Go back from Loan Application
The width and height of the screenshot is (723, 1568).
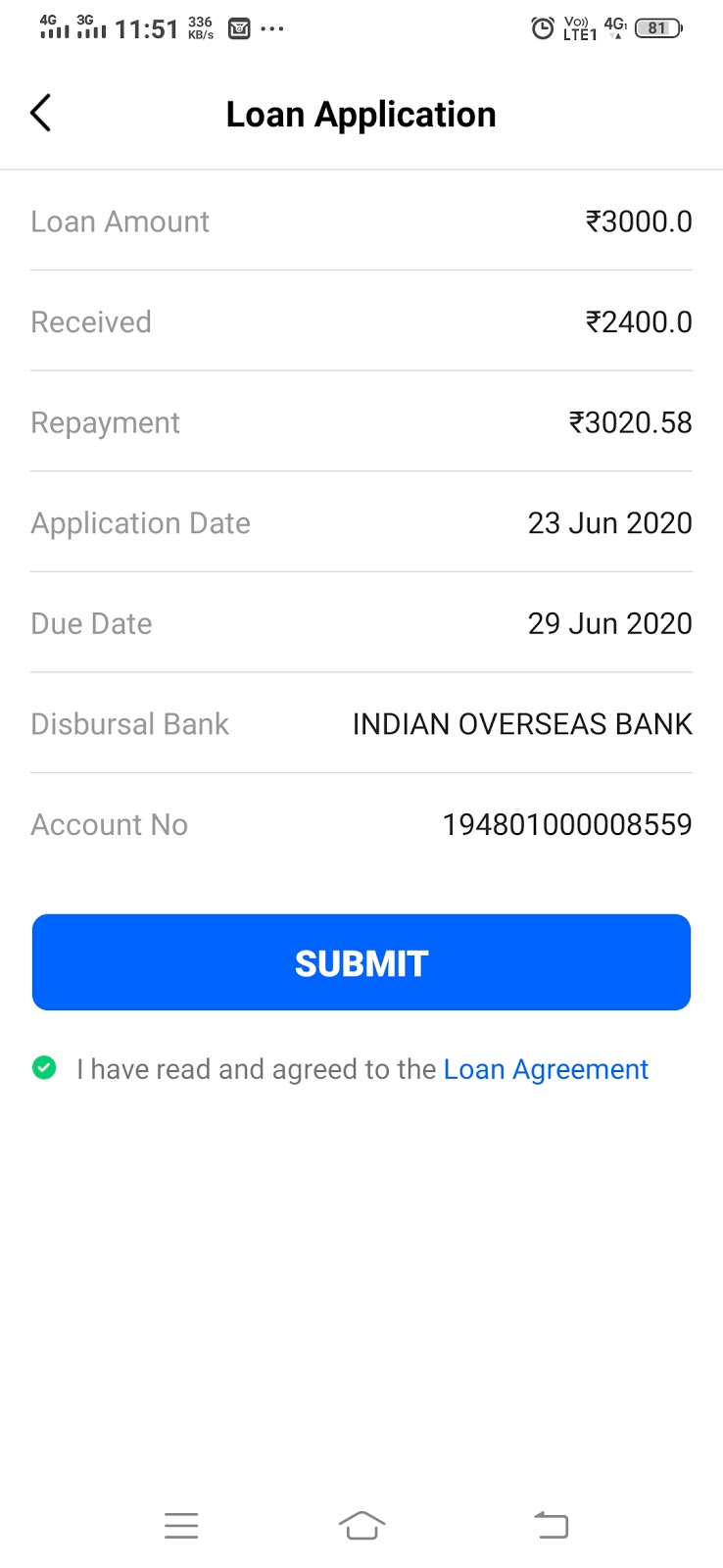[41, 114]
